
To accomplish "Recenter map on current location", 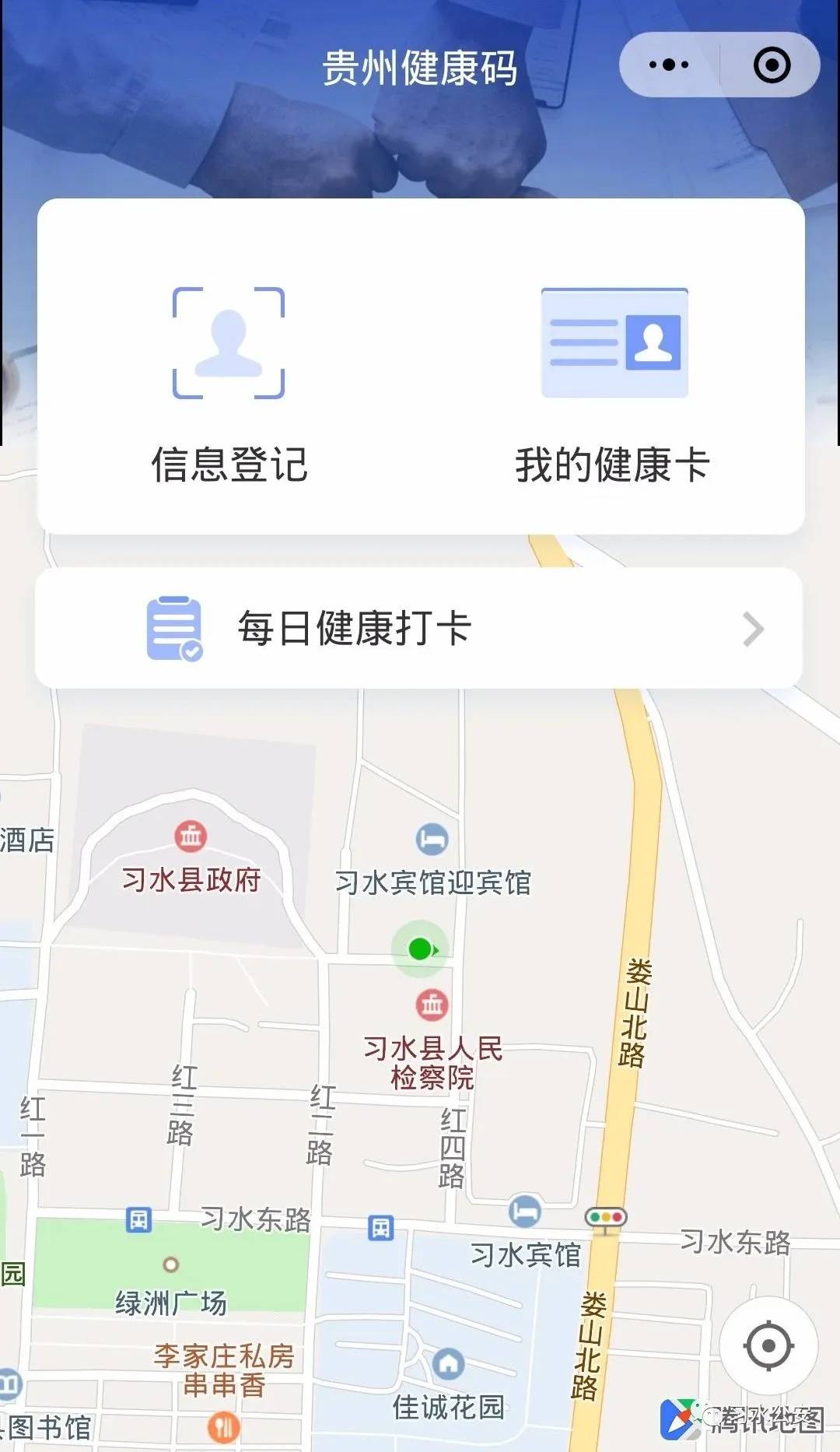I will (768, 1345).
